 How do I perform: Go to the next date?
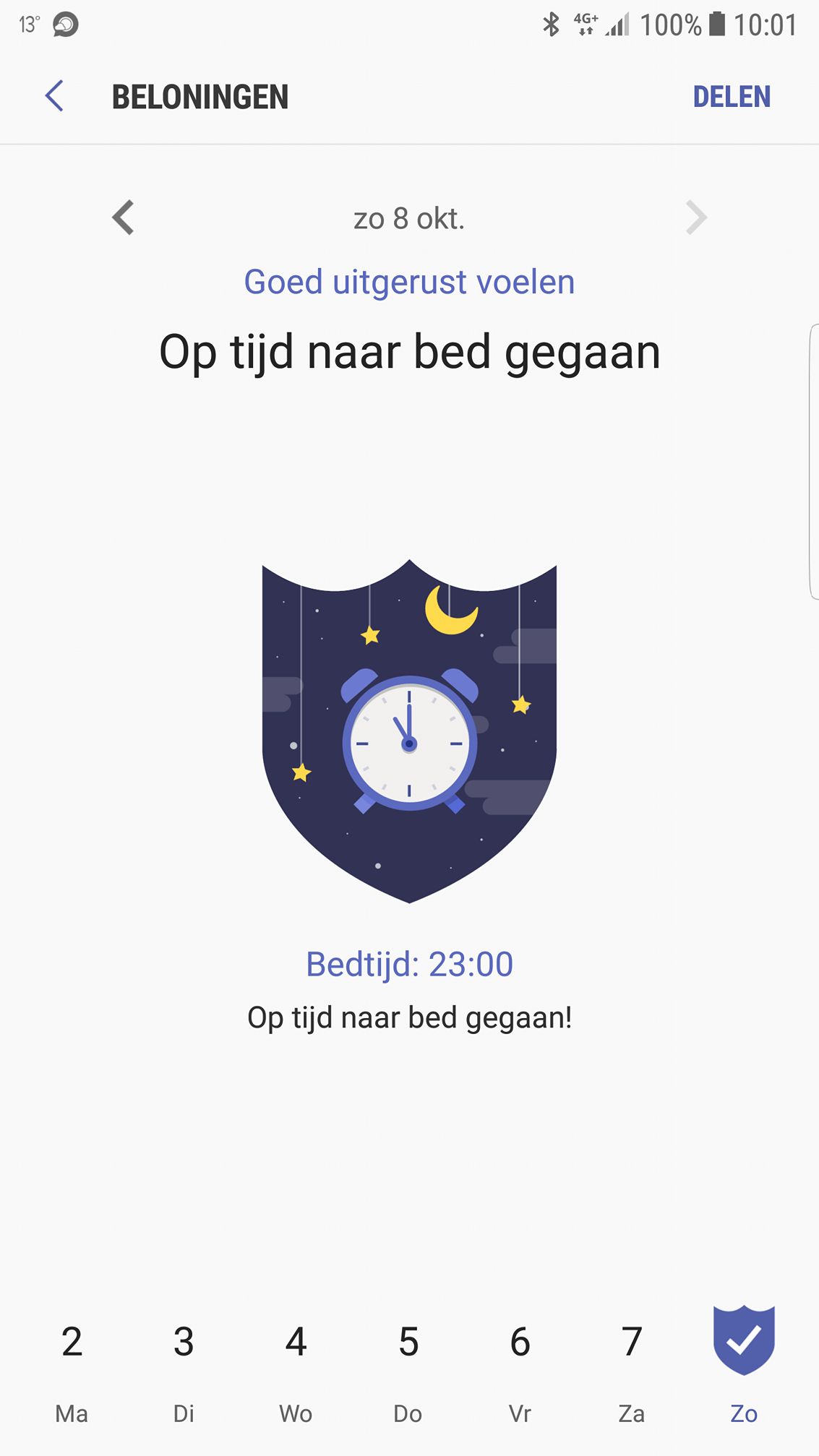tap(695, 217)
